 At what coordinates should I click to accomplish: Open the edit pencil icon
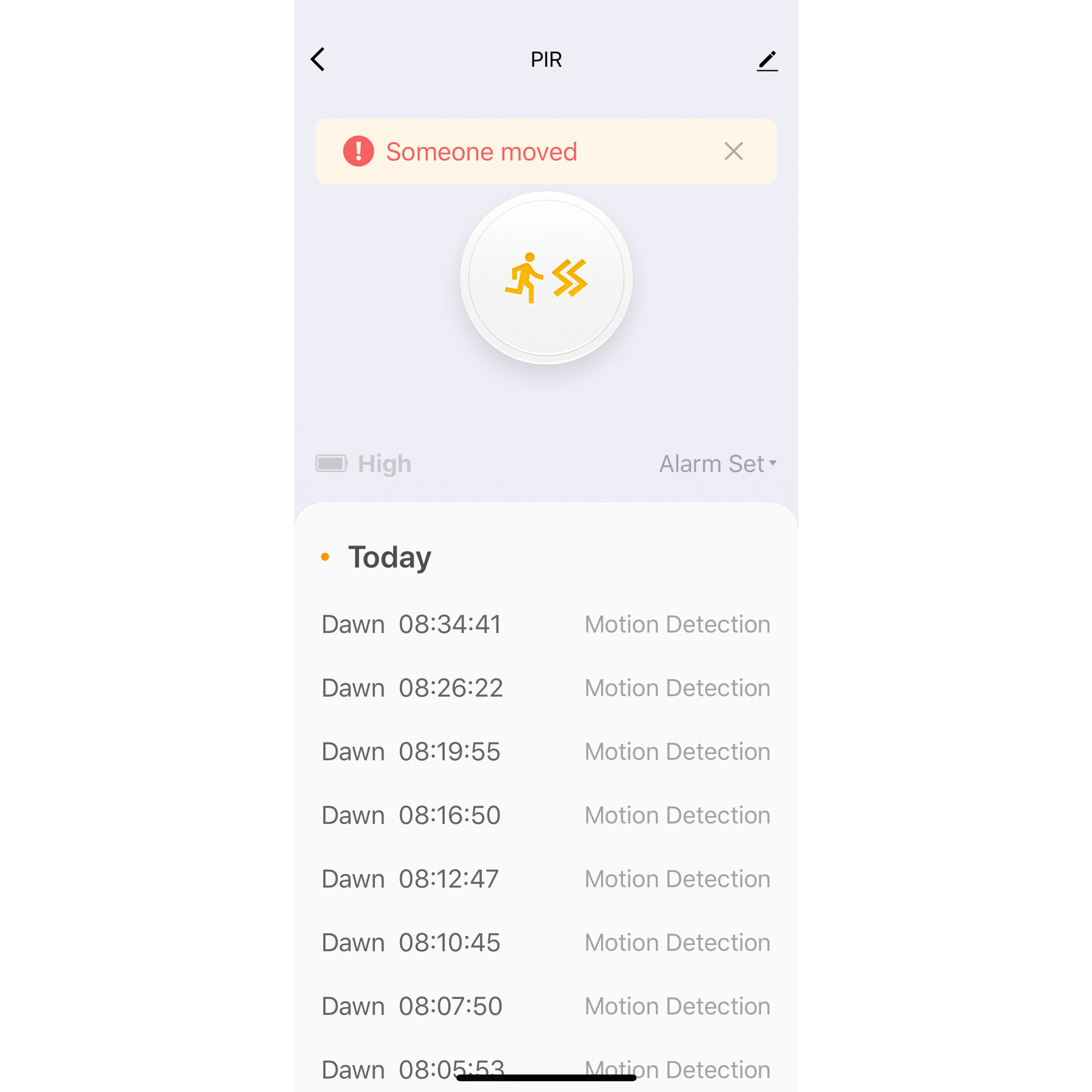coord(767,61)
